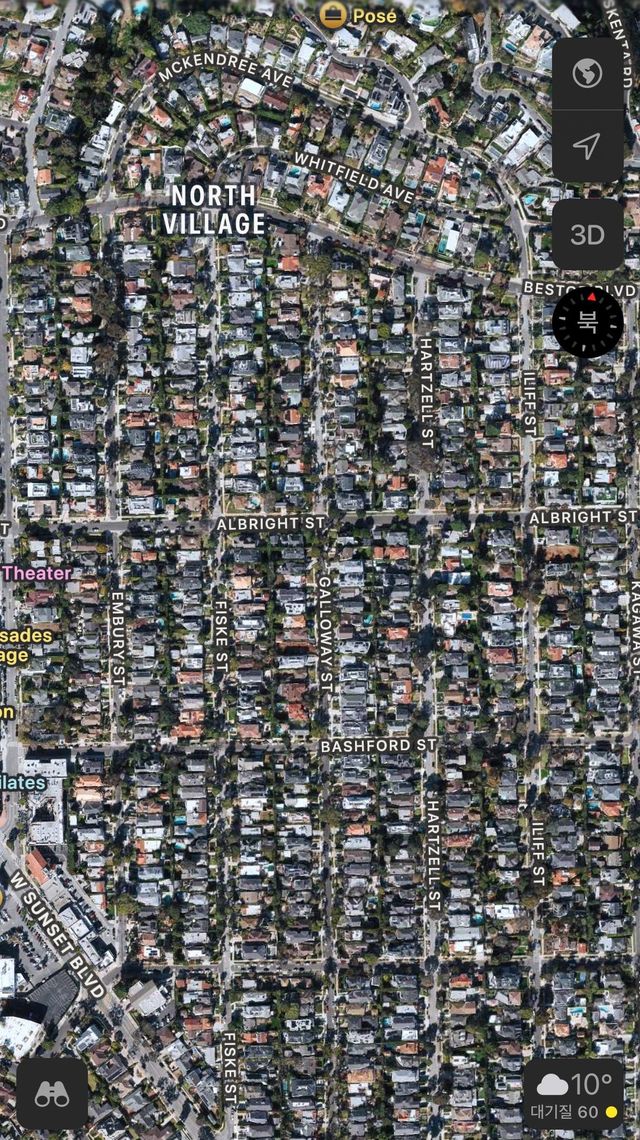Center map on current location
Screen dimensions: 640x1140
tap(587, 146)
